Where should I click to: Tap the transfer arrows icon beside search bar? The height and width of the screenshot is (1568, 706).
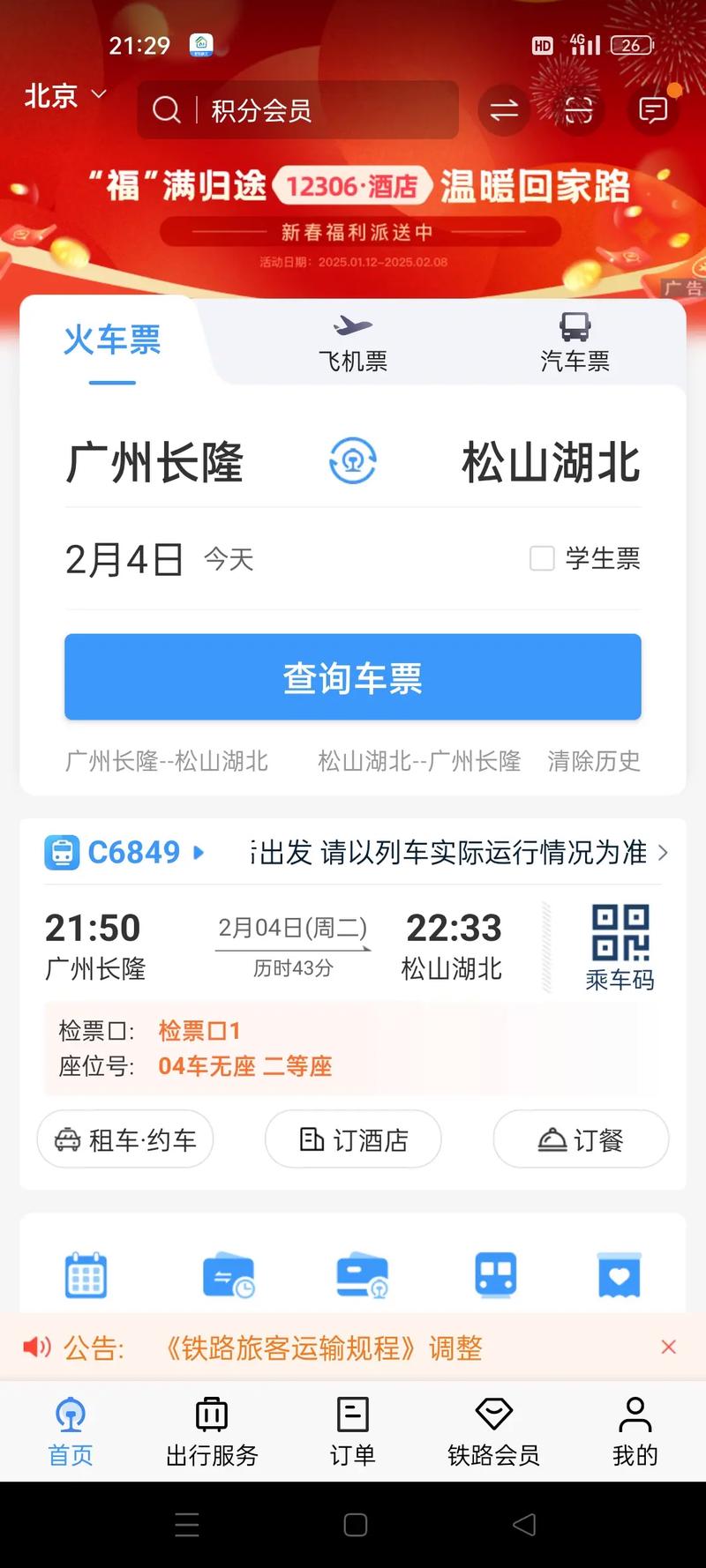pos(502,110)
